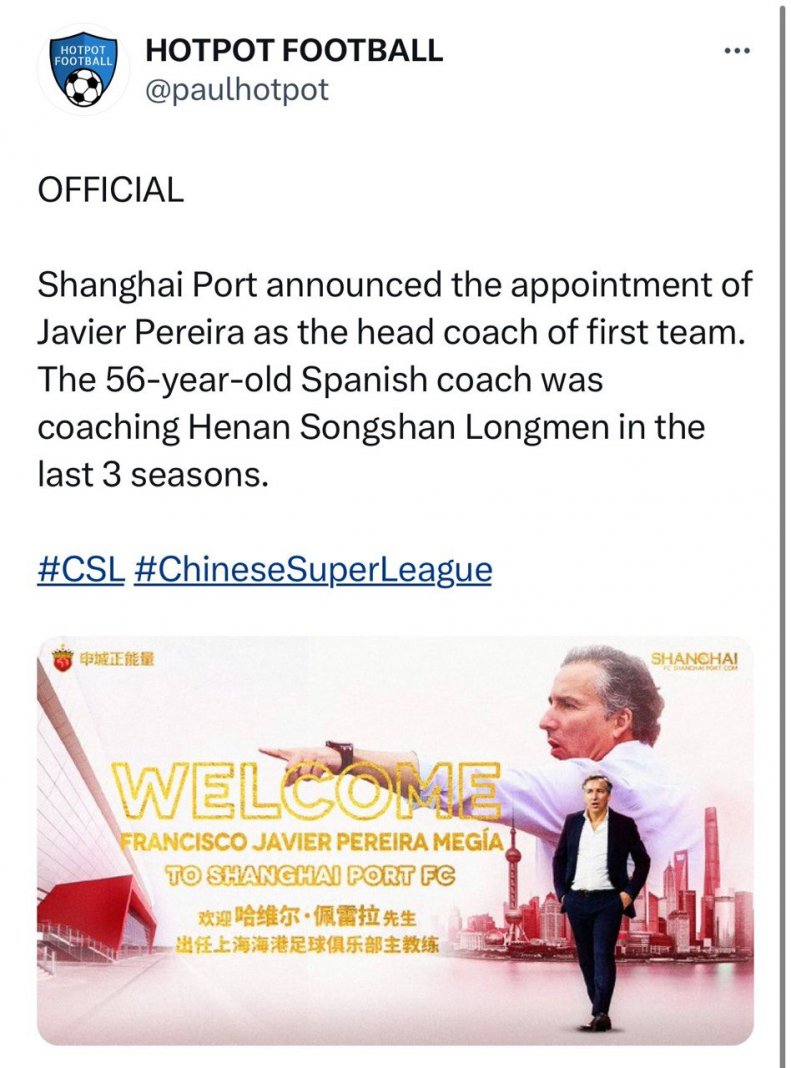Image resolution: width=791 pixels, height=1068 pixels.
Task: Open the #CSL hashtag
Action: [x=80, y=570]
